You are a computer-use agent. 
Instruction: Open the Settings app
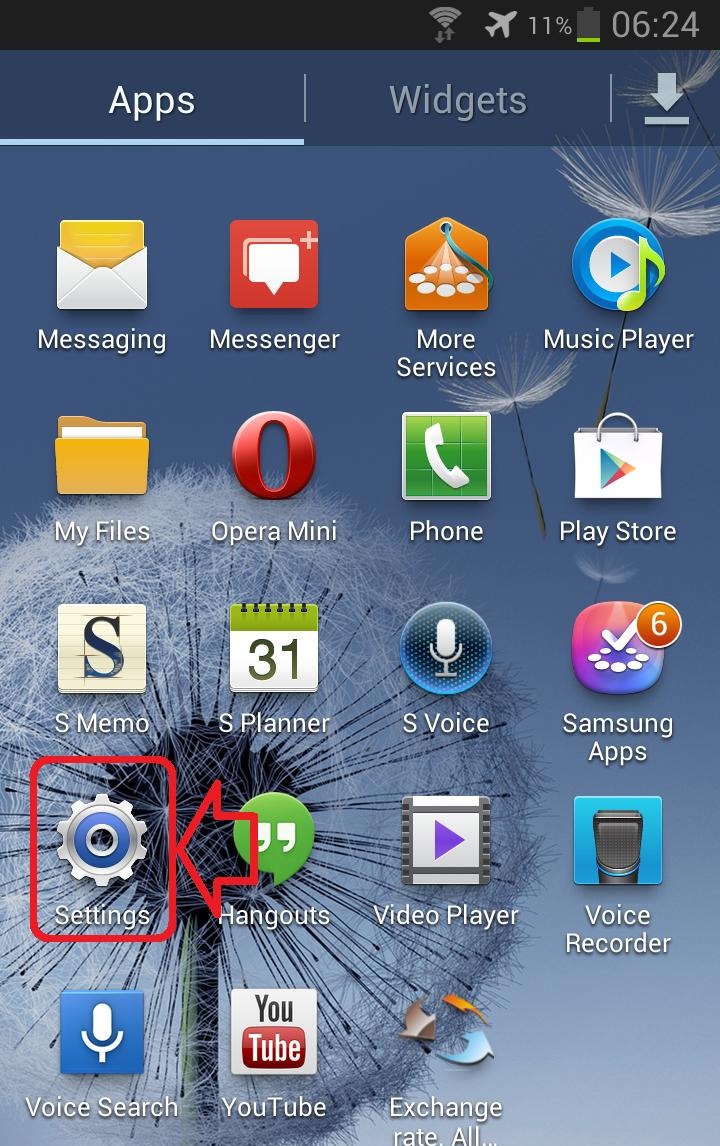point(102,841)
